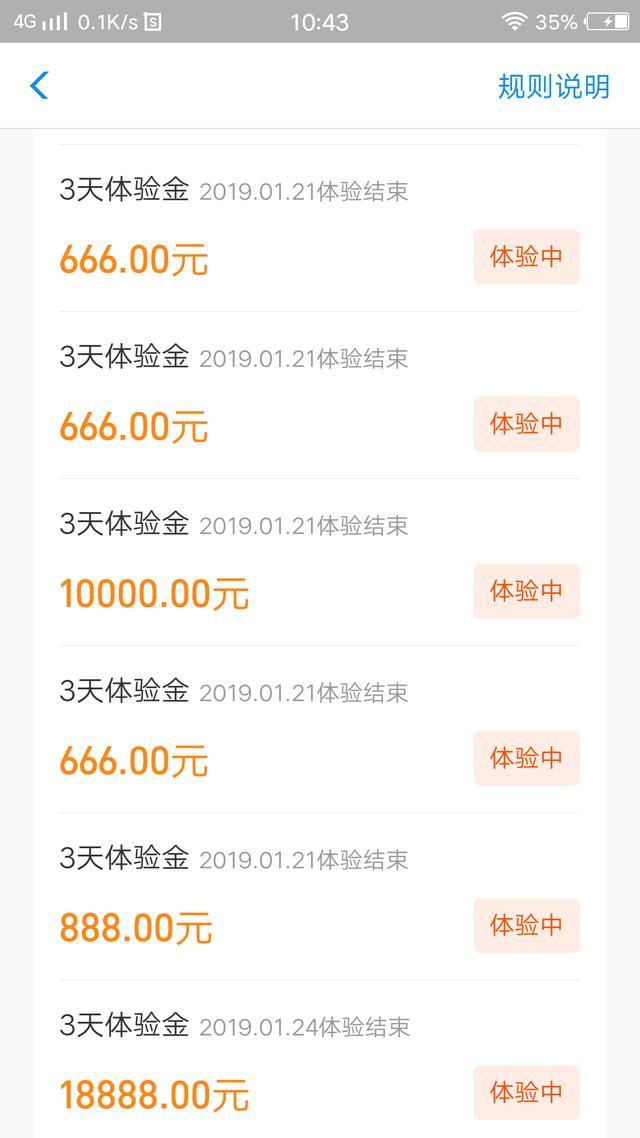Tap 体验中 on the 18888.00元 row
640x1138 pixels.
click(527, 1092)
